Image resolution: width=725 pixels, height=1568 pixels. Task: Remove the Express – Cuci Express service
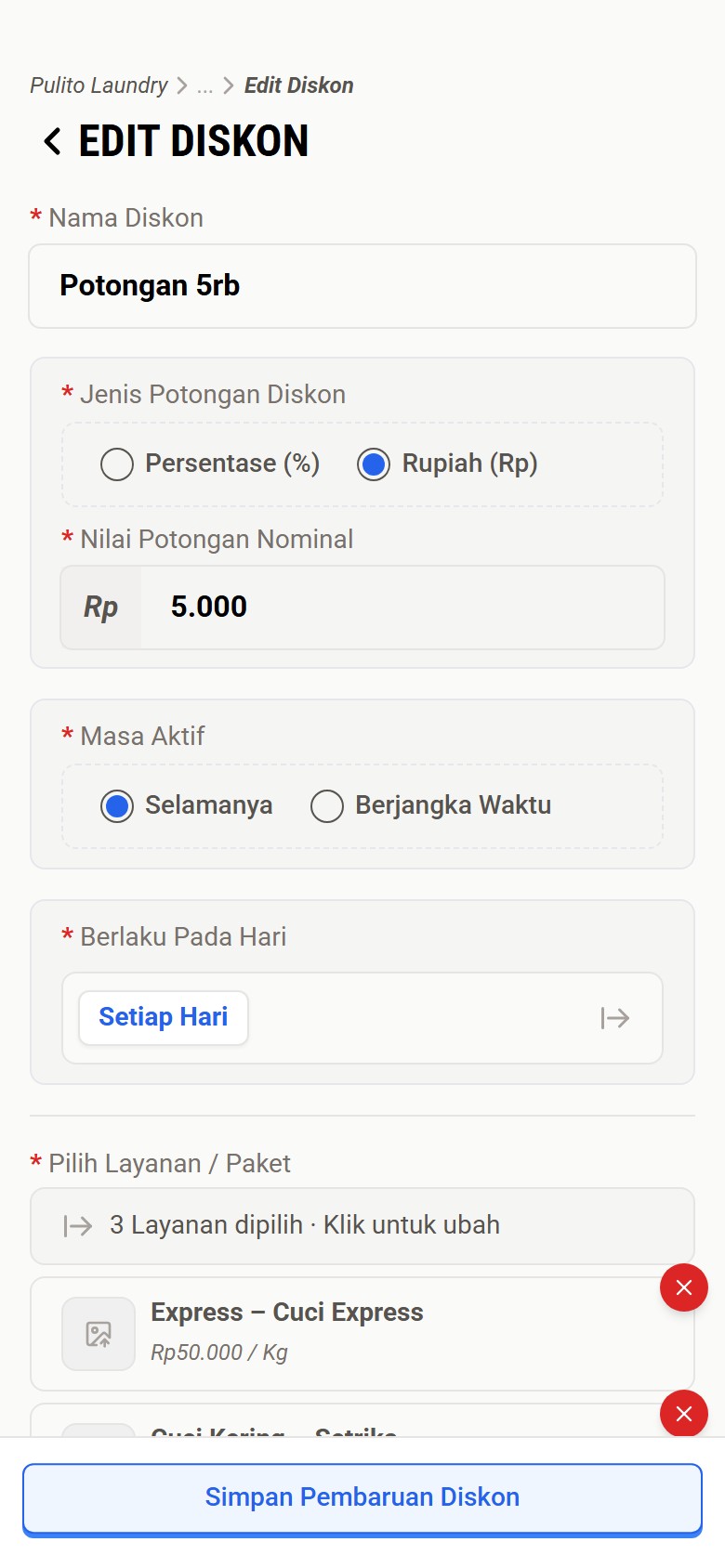[683, 1287]
